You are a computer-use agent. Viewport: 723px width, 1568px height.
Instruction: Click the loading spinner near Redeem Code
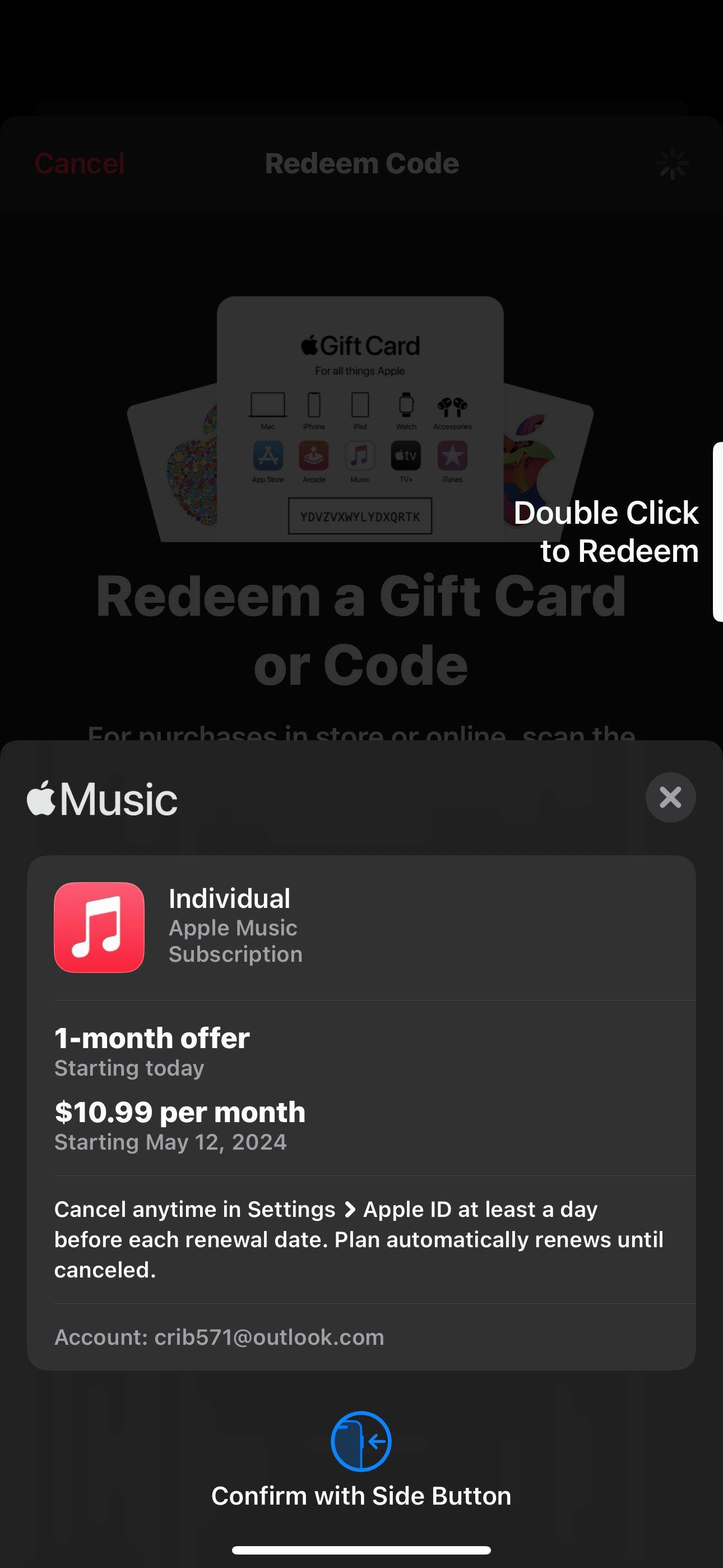click(672, 163)
